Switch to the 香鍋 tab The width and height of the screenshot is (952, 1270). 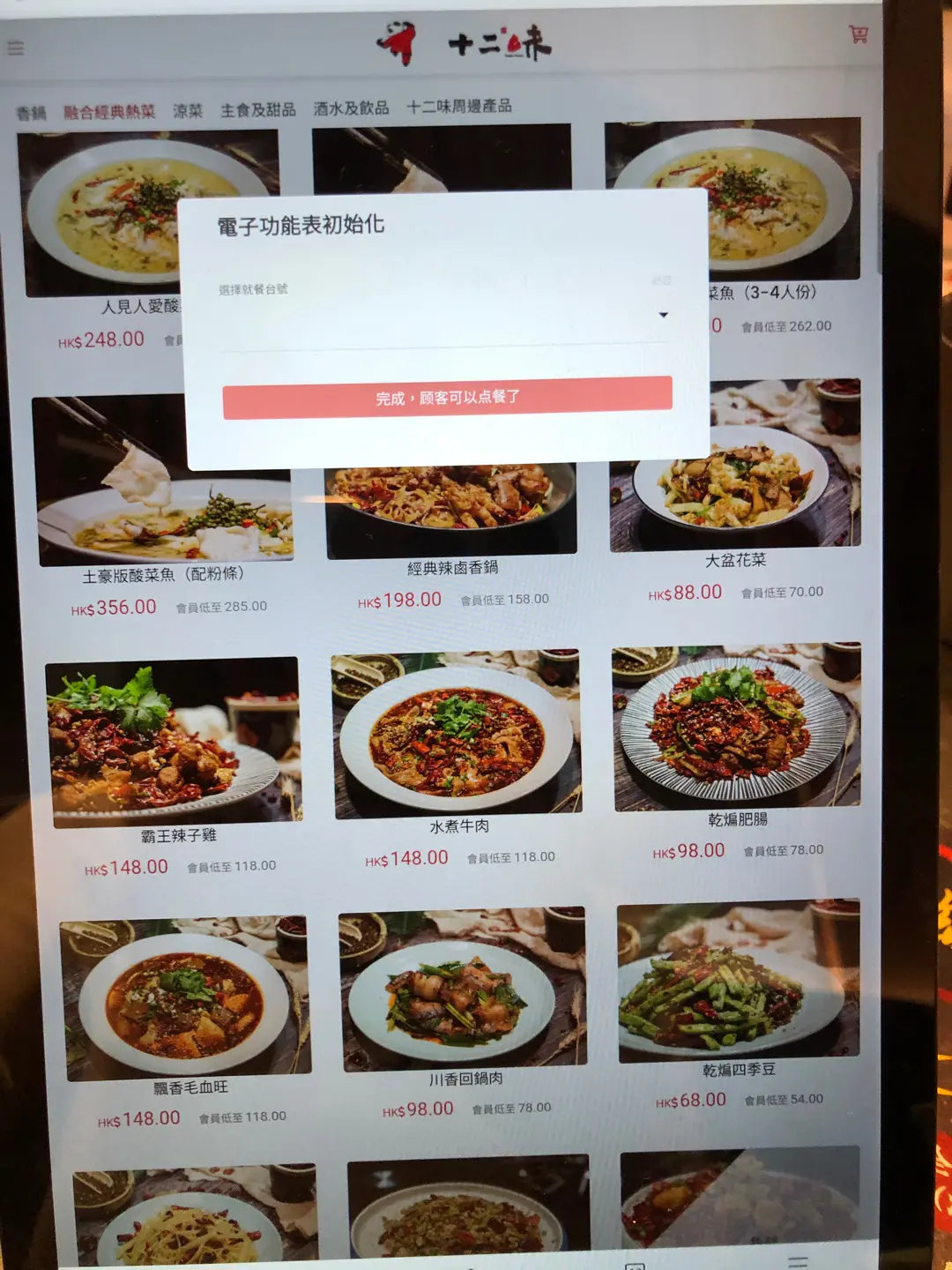pos(31,113)
